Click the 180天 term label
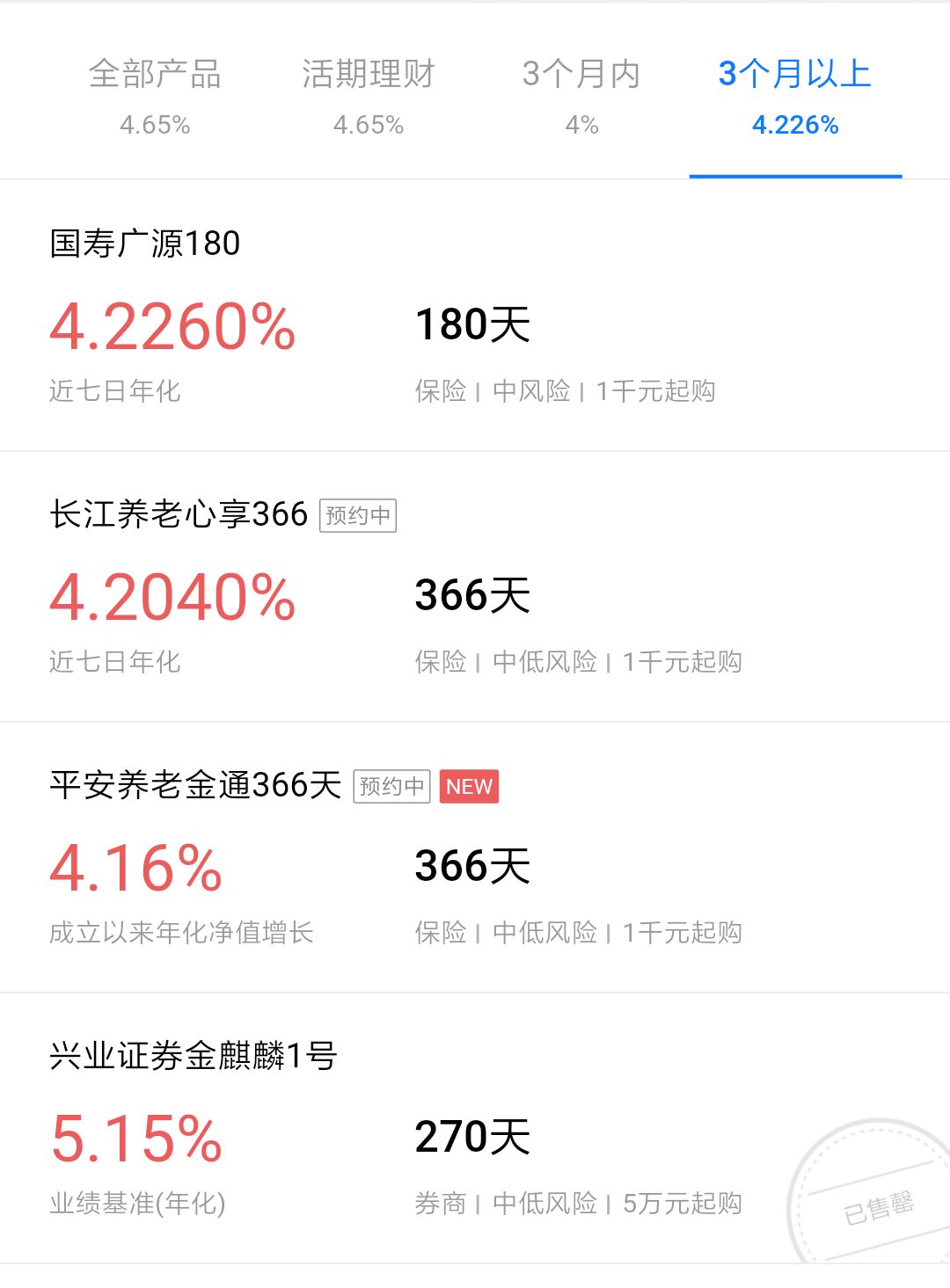Viewport: 950px width, 1288px height. (x=473, y=324)
